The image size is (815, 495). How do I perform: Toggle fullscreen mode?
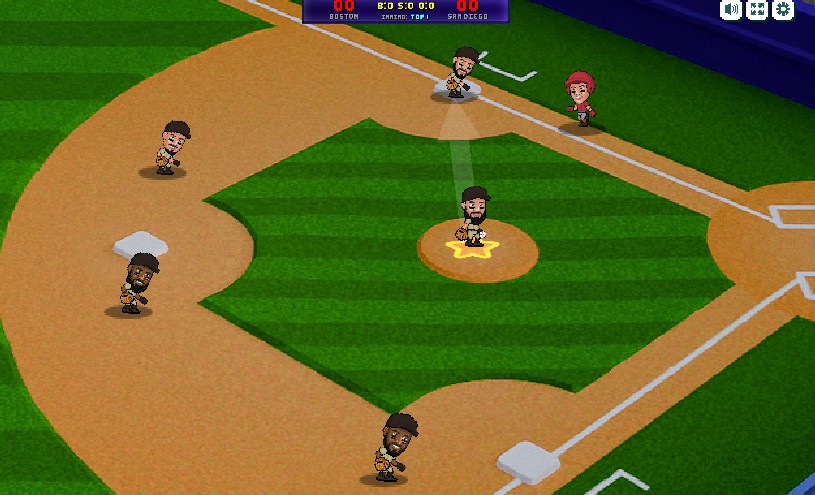(x=757, y=9)
